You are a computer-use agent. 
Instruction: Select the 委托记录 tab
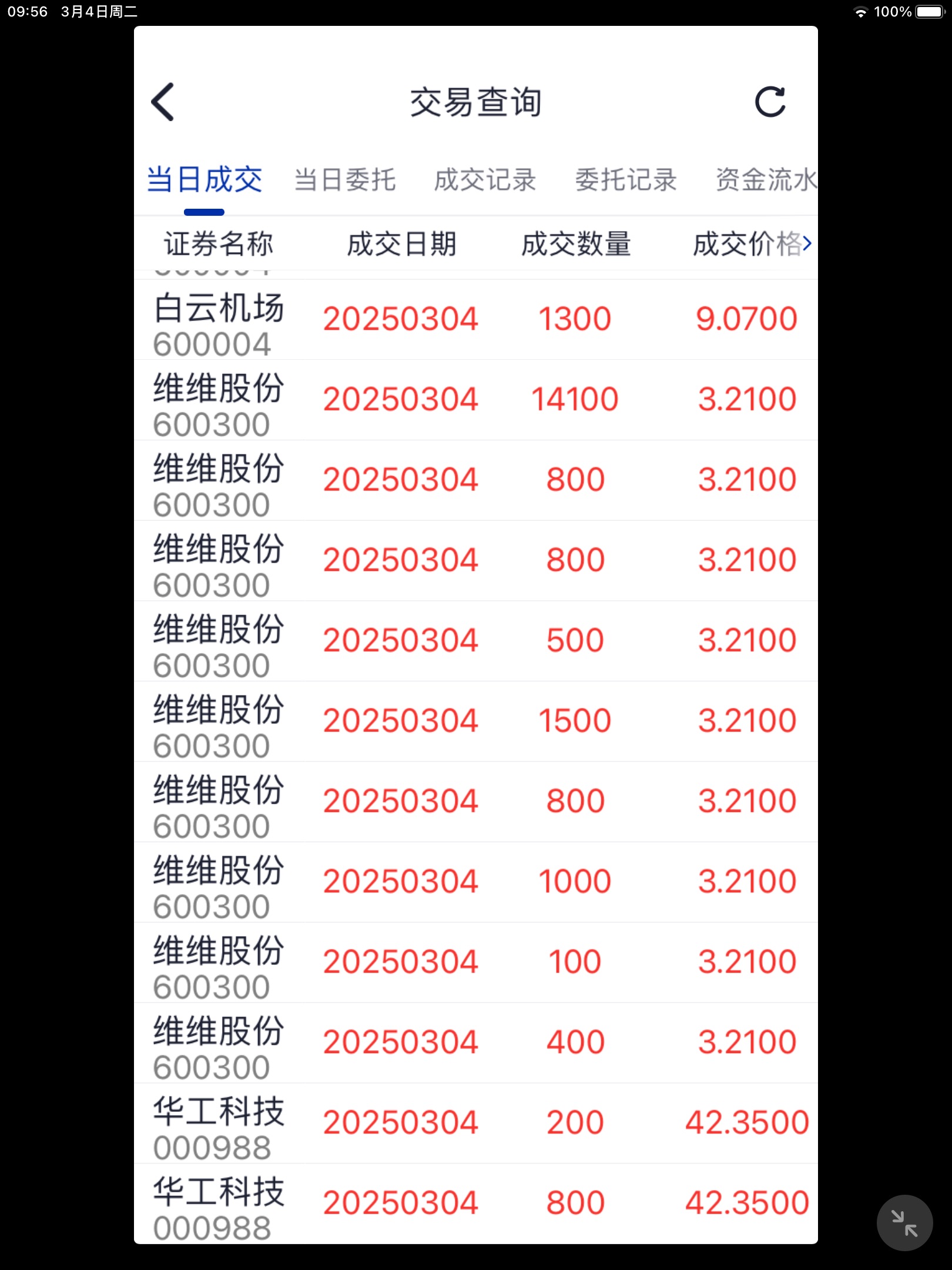pyautogui.click(x=626, y=181)
